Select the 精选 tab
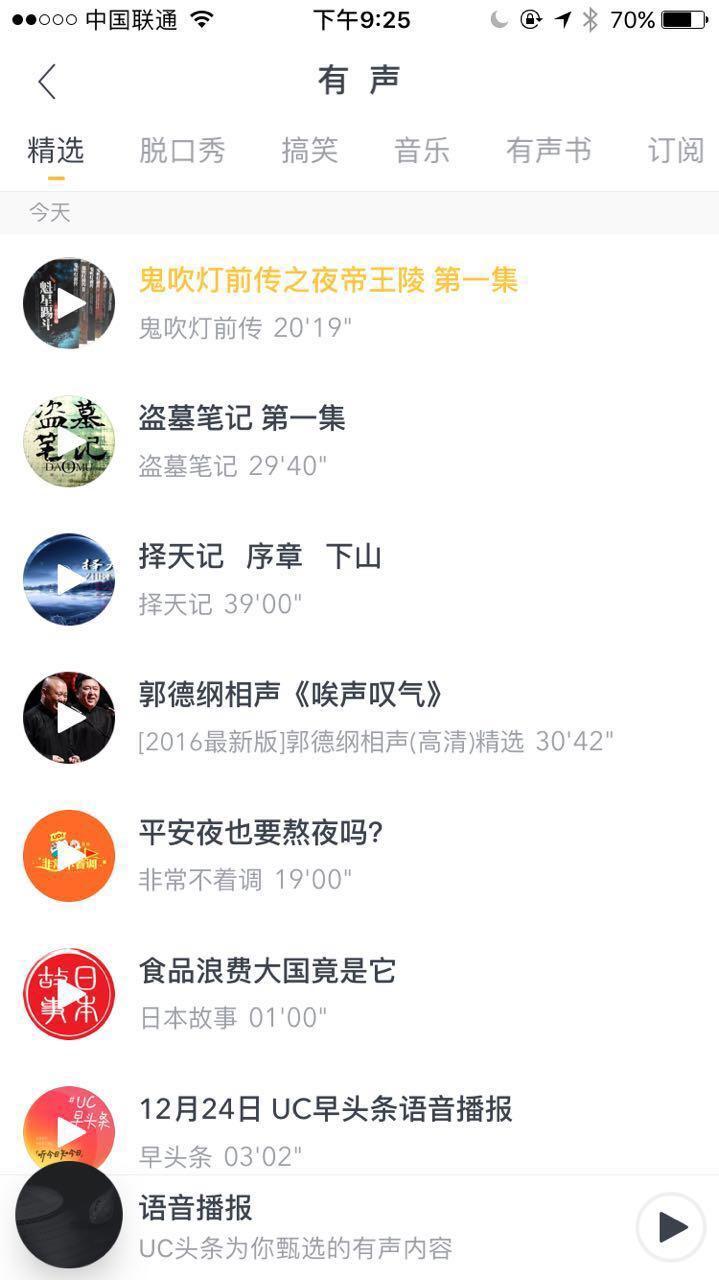The image size is (719, 1280). [x=56, y=151]
